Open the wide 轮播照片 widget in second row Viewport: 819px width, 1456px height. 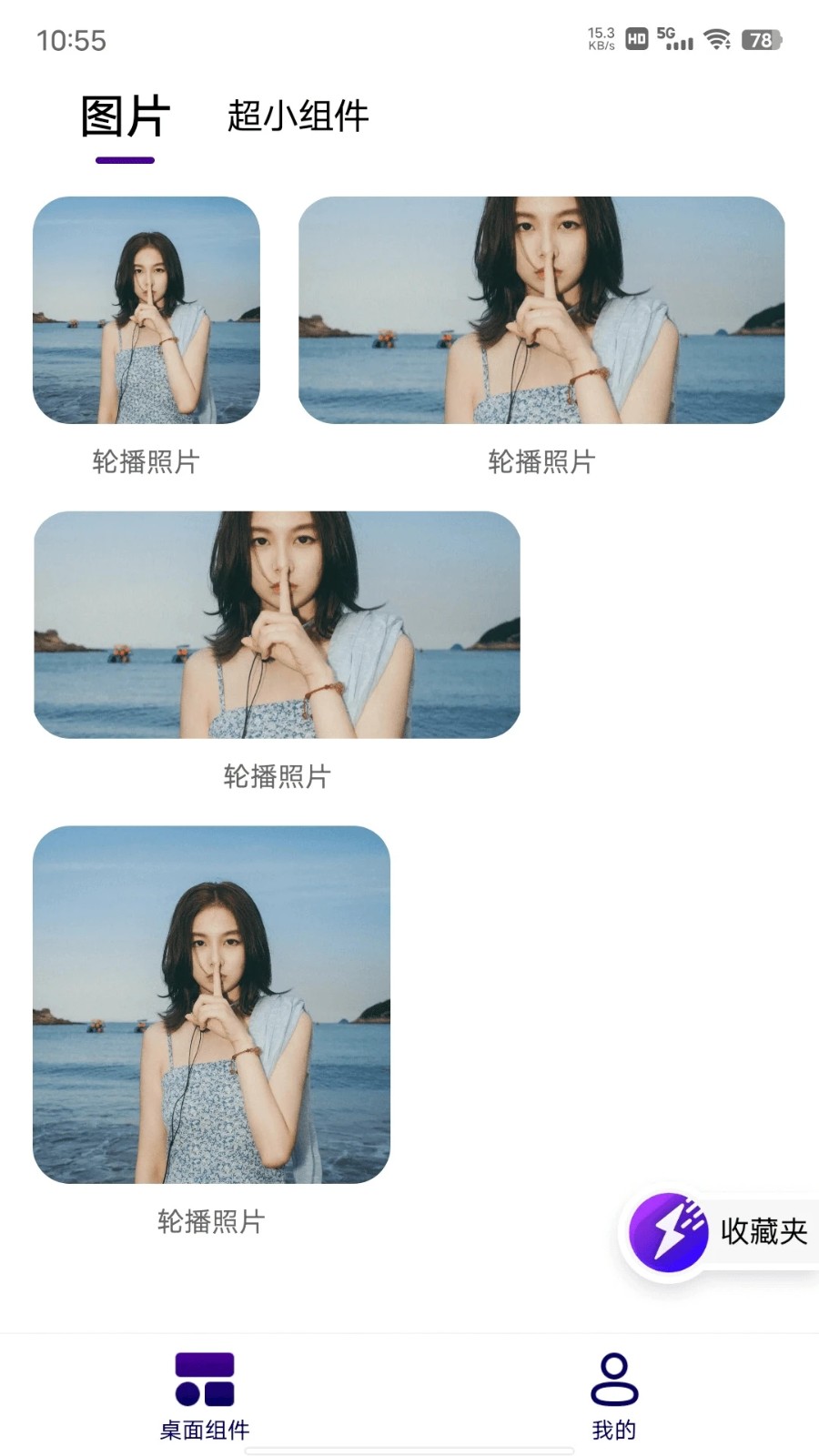277,625
